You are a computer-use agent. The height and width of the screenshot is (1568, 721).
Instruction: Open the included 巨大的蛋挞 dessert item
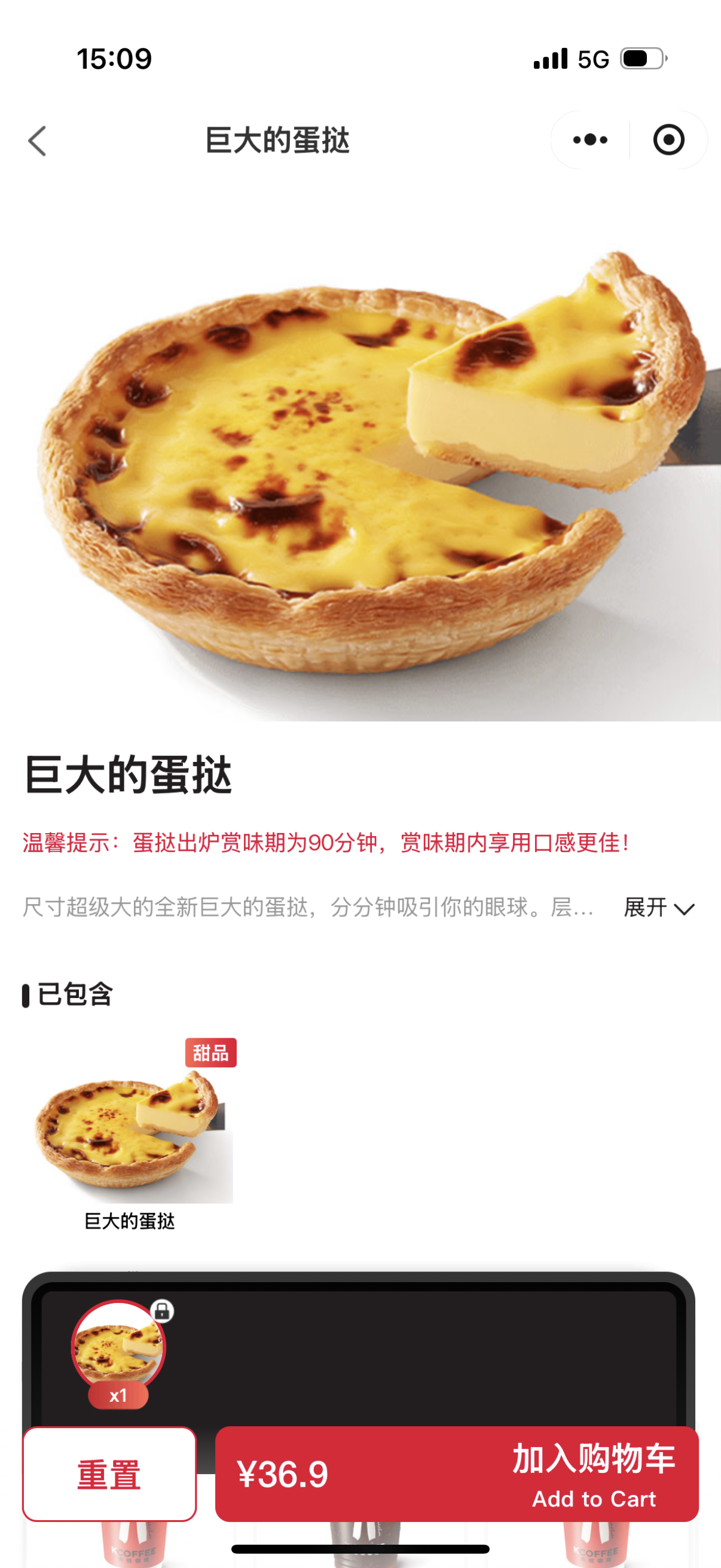click(130, 1133)
